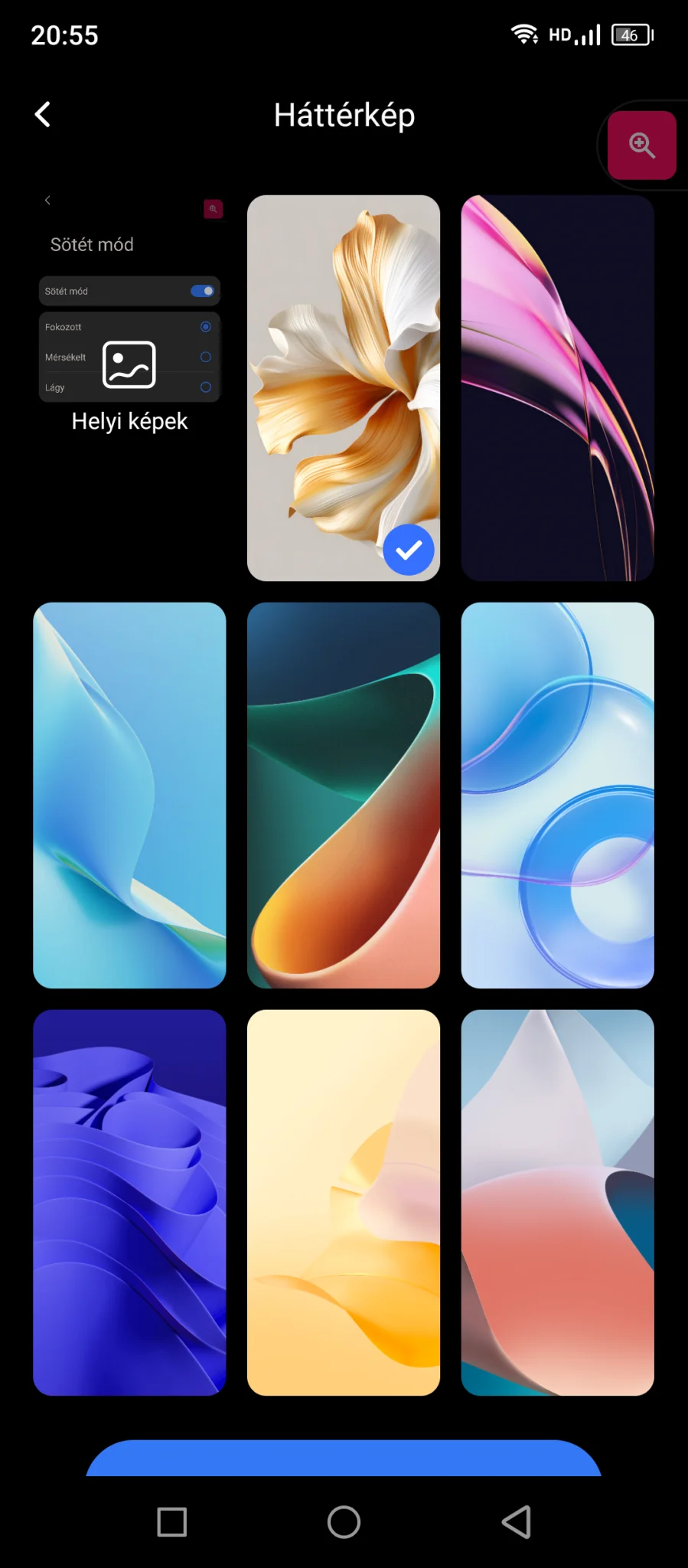Go back from Háttérkép screen
Screen dimensions: 688x1568
[43, 115]
